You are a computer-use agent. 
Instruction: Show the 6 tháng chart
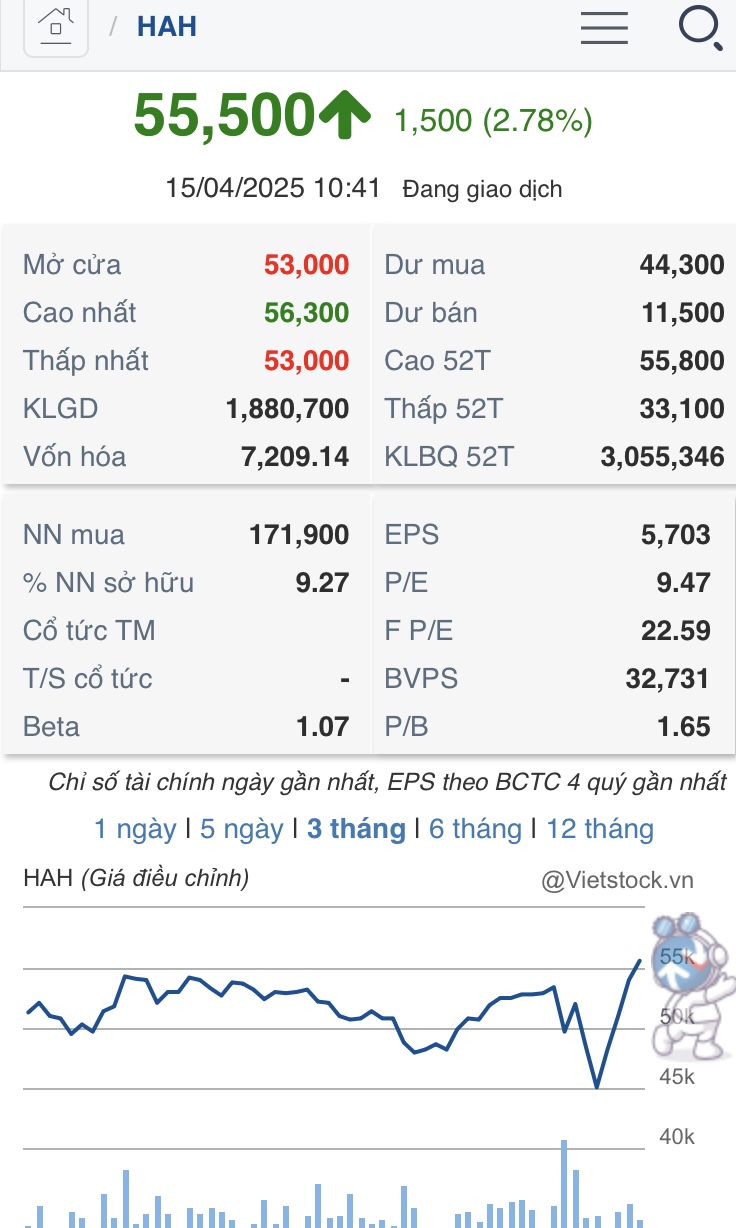pos(475,829)
